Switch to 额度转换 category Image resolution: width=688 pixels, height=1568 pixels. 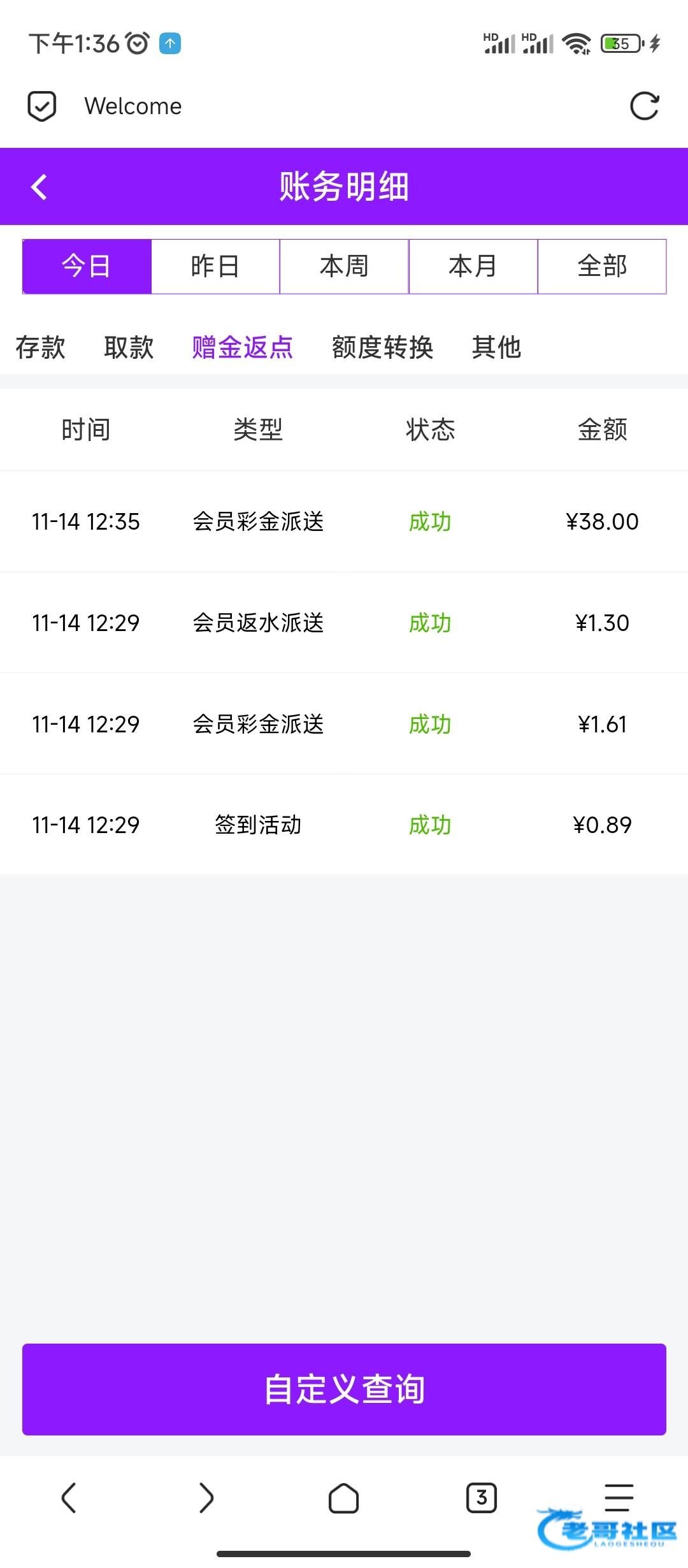[382, 348]
